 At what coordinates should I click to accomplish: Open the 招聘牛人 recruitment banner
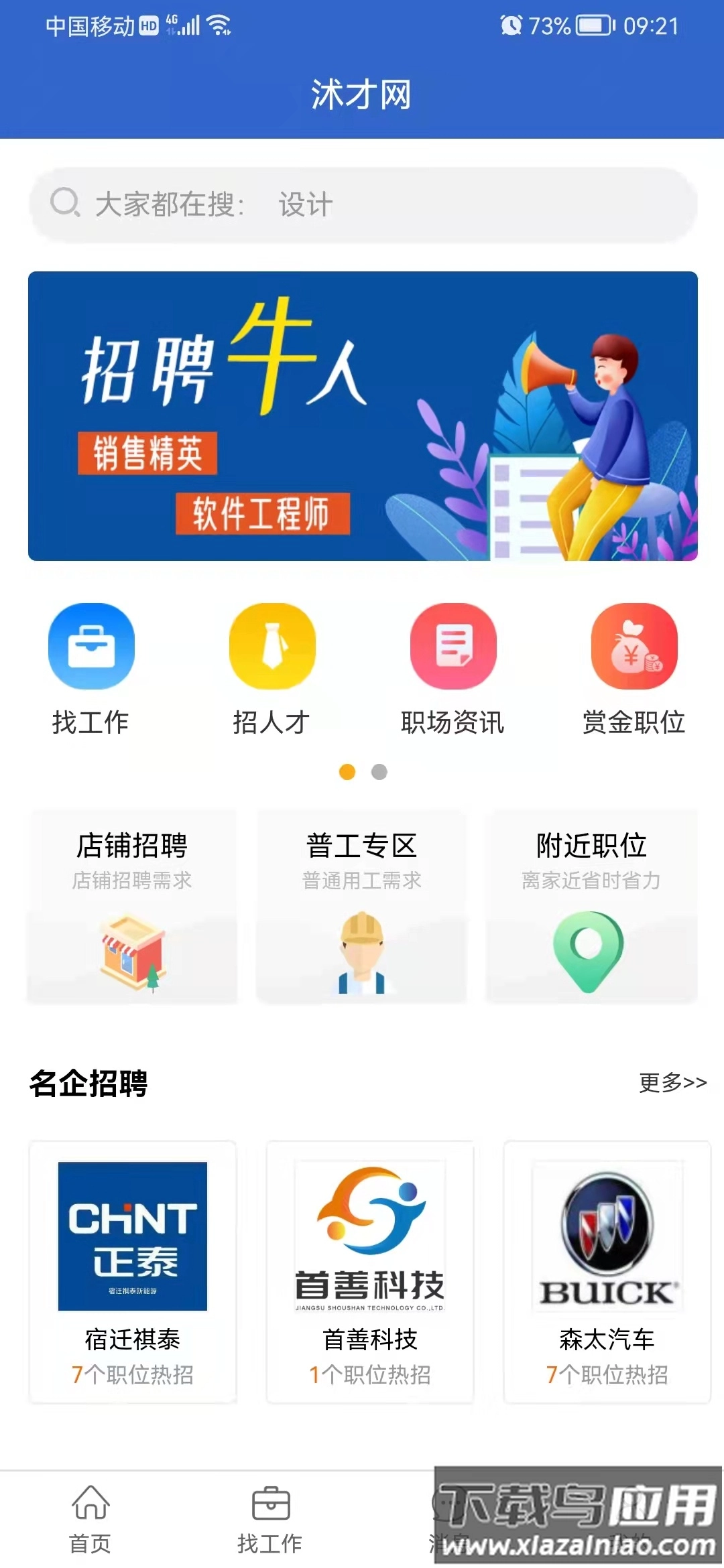pos(362,415)
